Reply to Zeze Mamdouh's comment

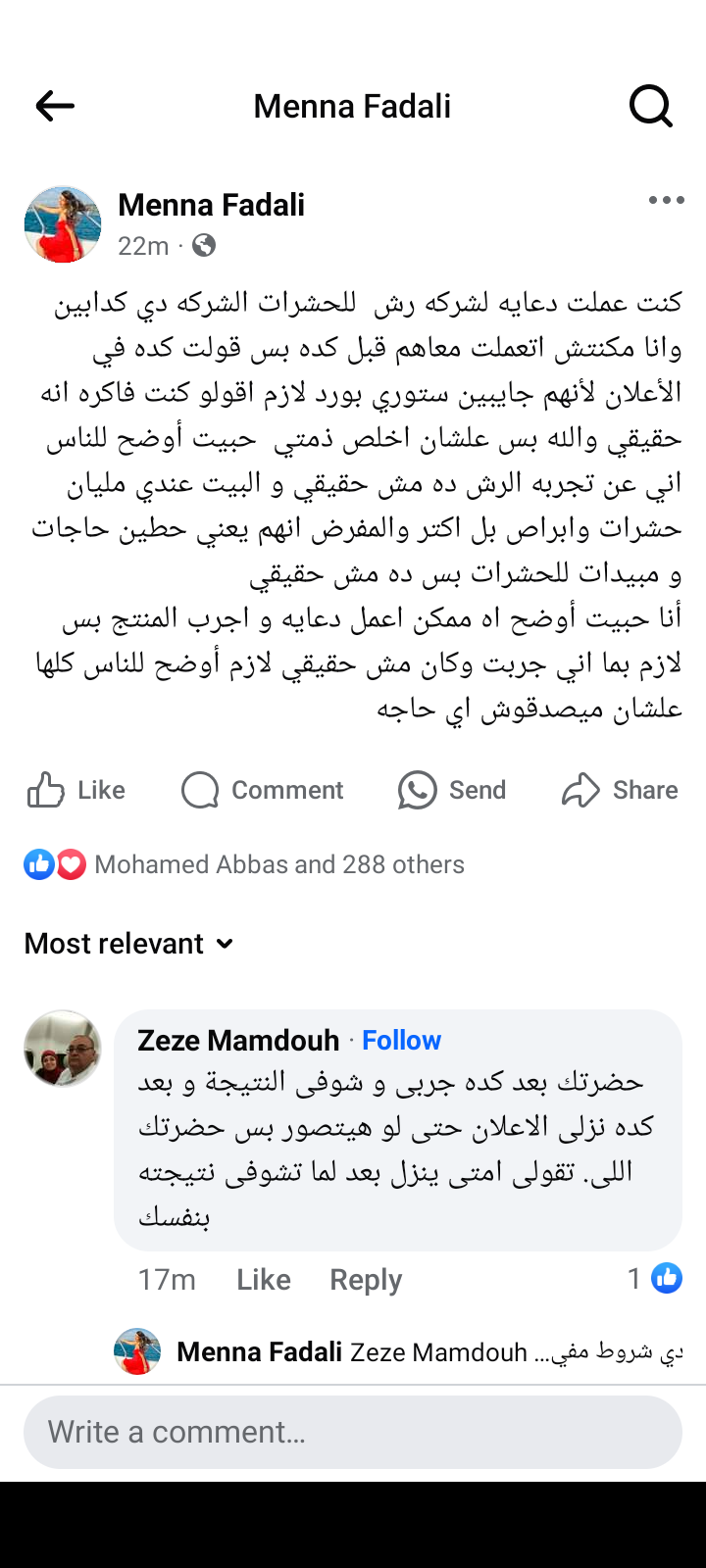(x=366, y=1280)
